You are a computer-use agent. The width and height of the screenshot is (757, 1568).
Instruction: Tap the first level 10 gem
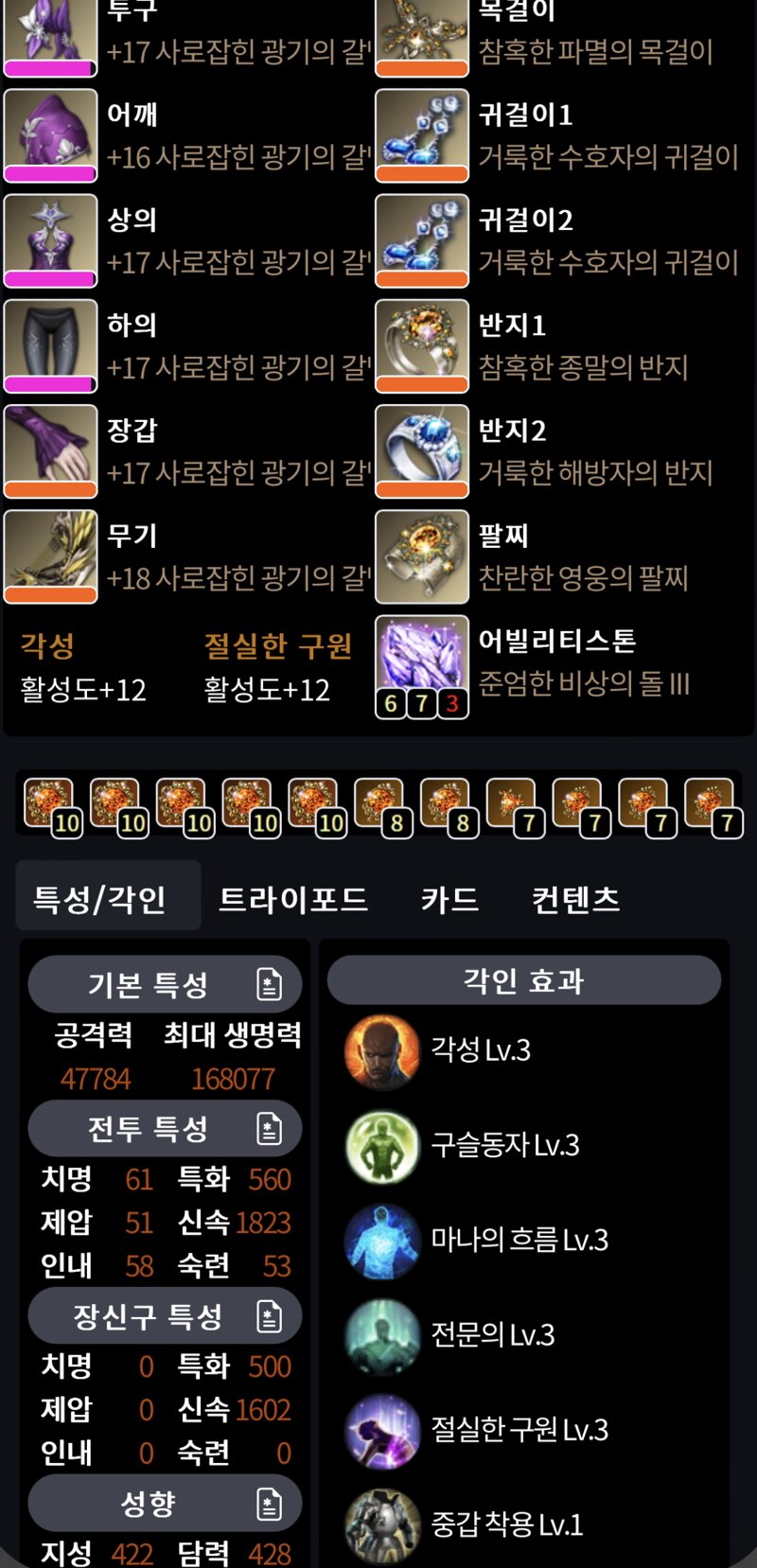(49, 807)
